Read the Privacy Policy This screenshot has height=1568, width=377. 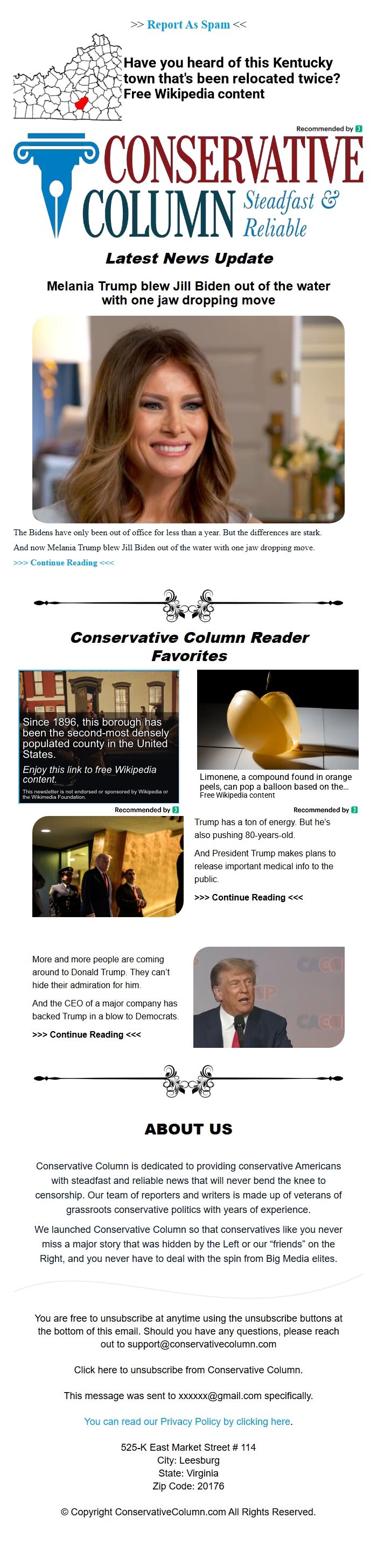click(x=187, y=1421)
